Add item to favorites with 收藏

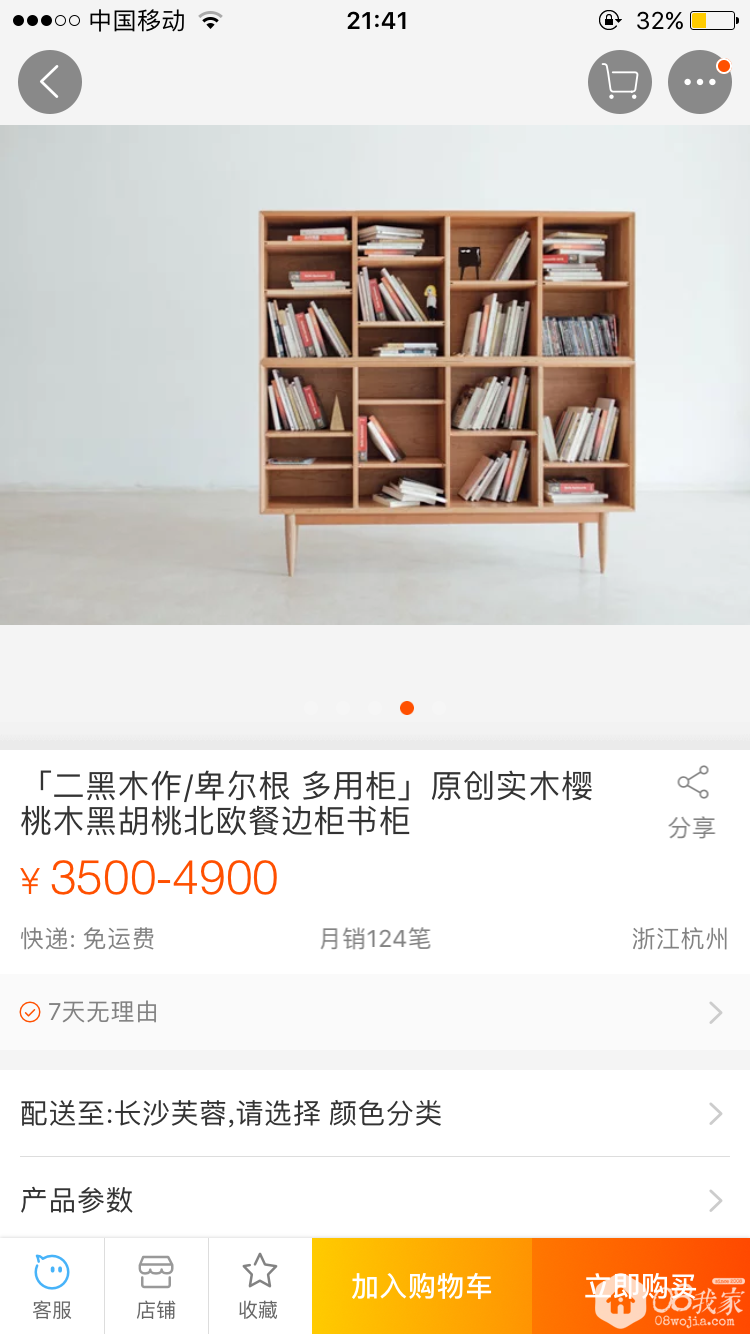click(259, 1286)
